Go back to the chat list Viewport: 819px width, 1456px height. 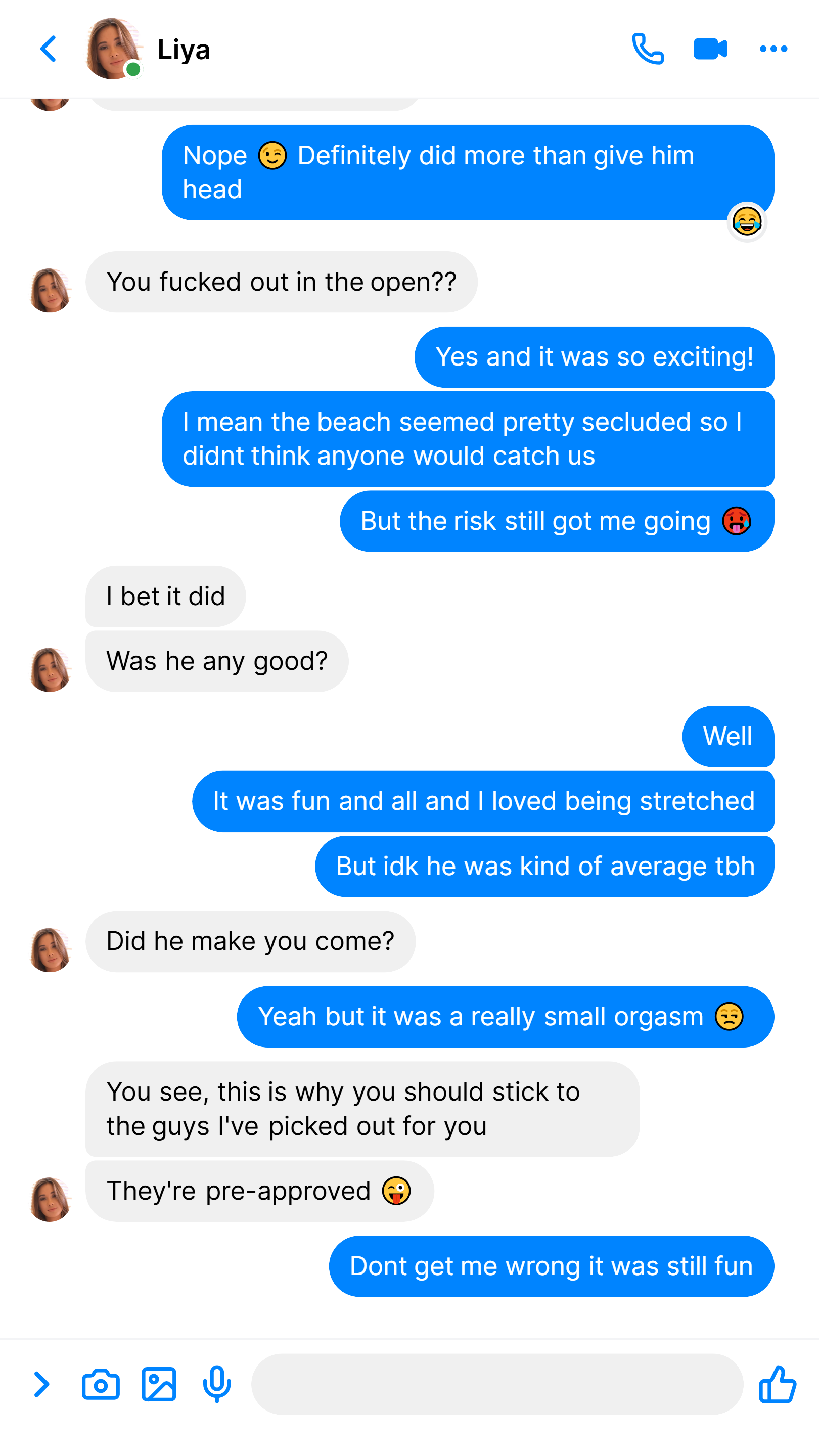pyautogui.click(x=49, y=49)
